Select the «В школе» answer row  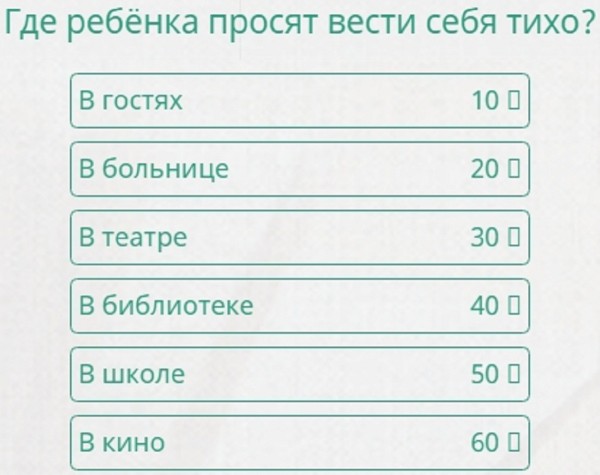(x=299, y=374)
